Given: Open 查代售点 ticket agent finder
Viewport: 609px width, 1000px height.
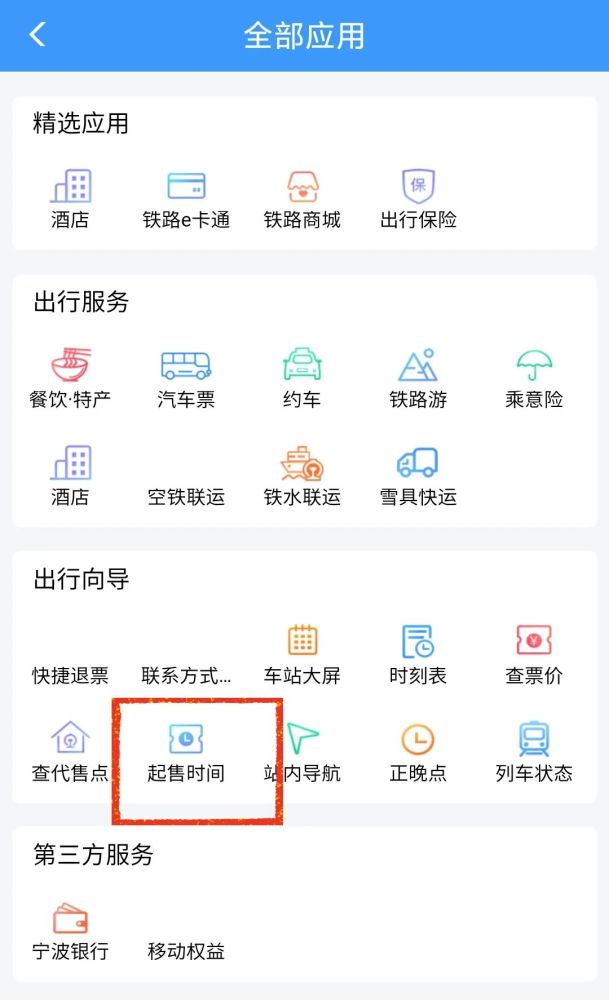Looking at the screenshot, I should tap(70, 753).
